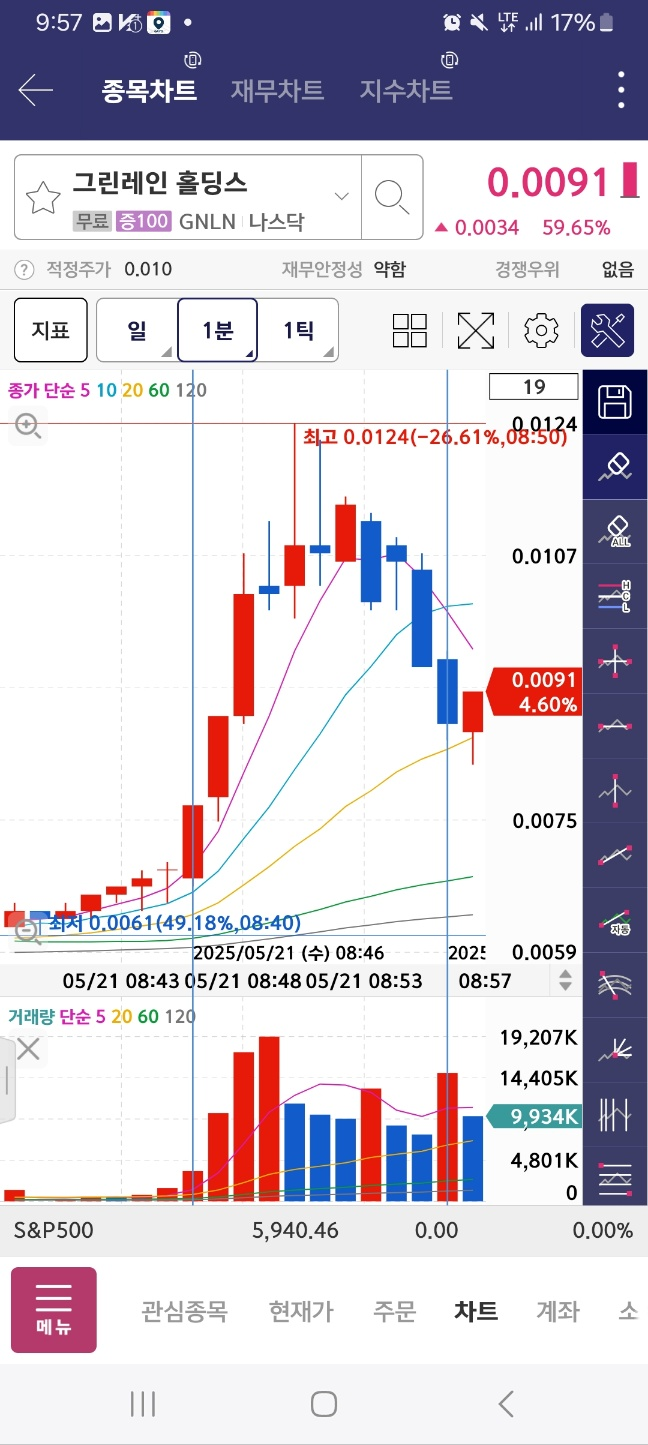
Task: Expand the chart to full screen
Action: pos(476,331)
